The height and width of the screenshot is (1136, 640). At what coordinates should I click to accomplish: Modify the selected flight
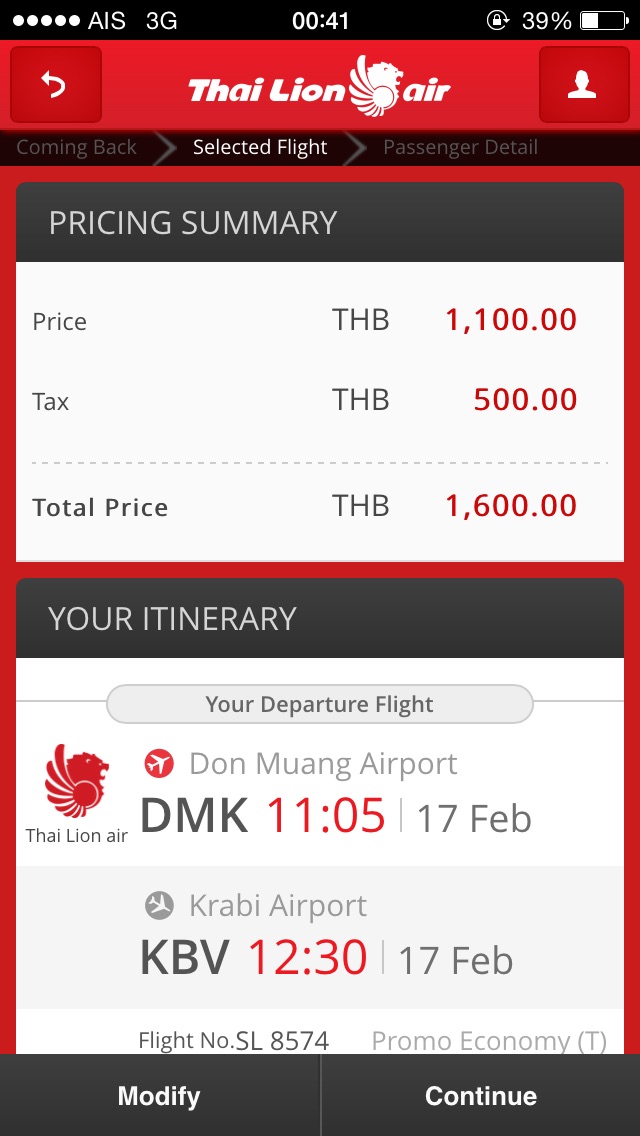pyautogui.click(x=159, y=1095)
